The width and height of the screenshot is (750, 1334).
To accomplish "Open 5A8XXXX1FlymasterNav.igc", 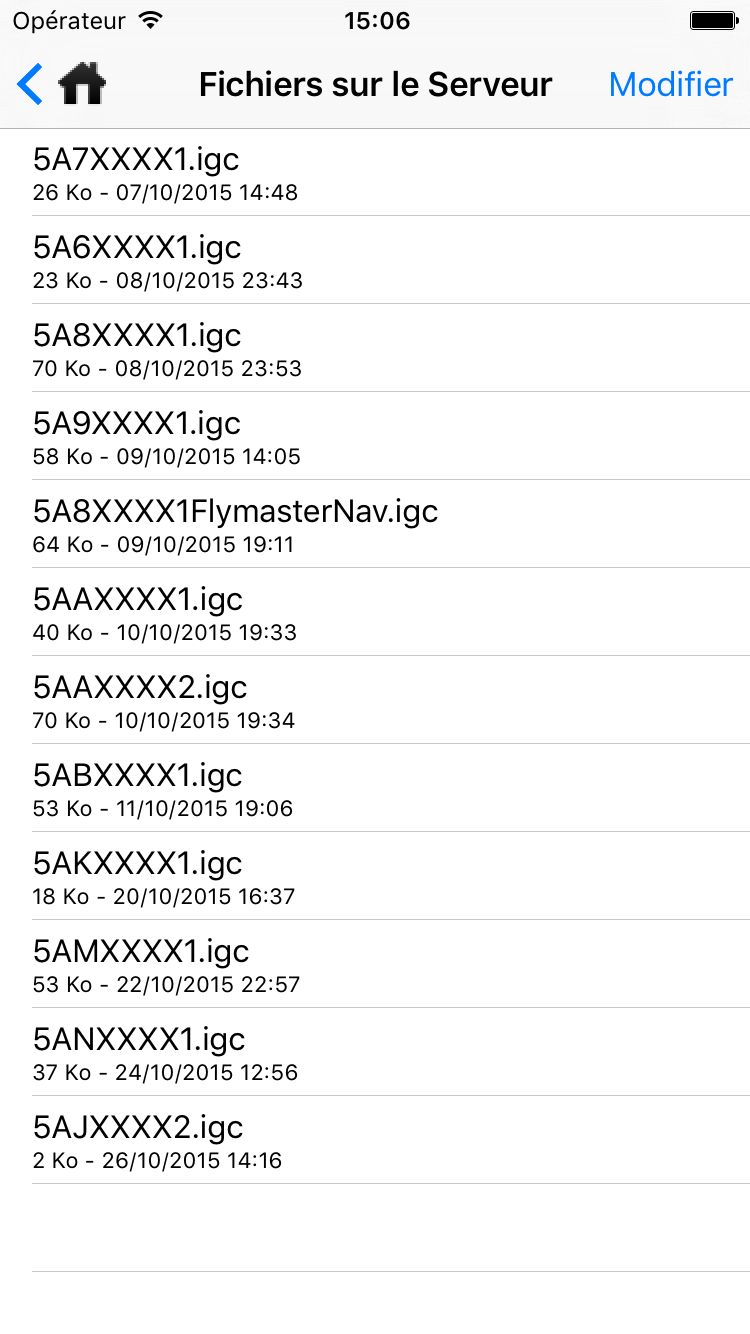I will click(x=375, y=524).
